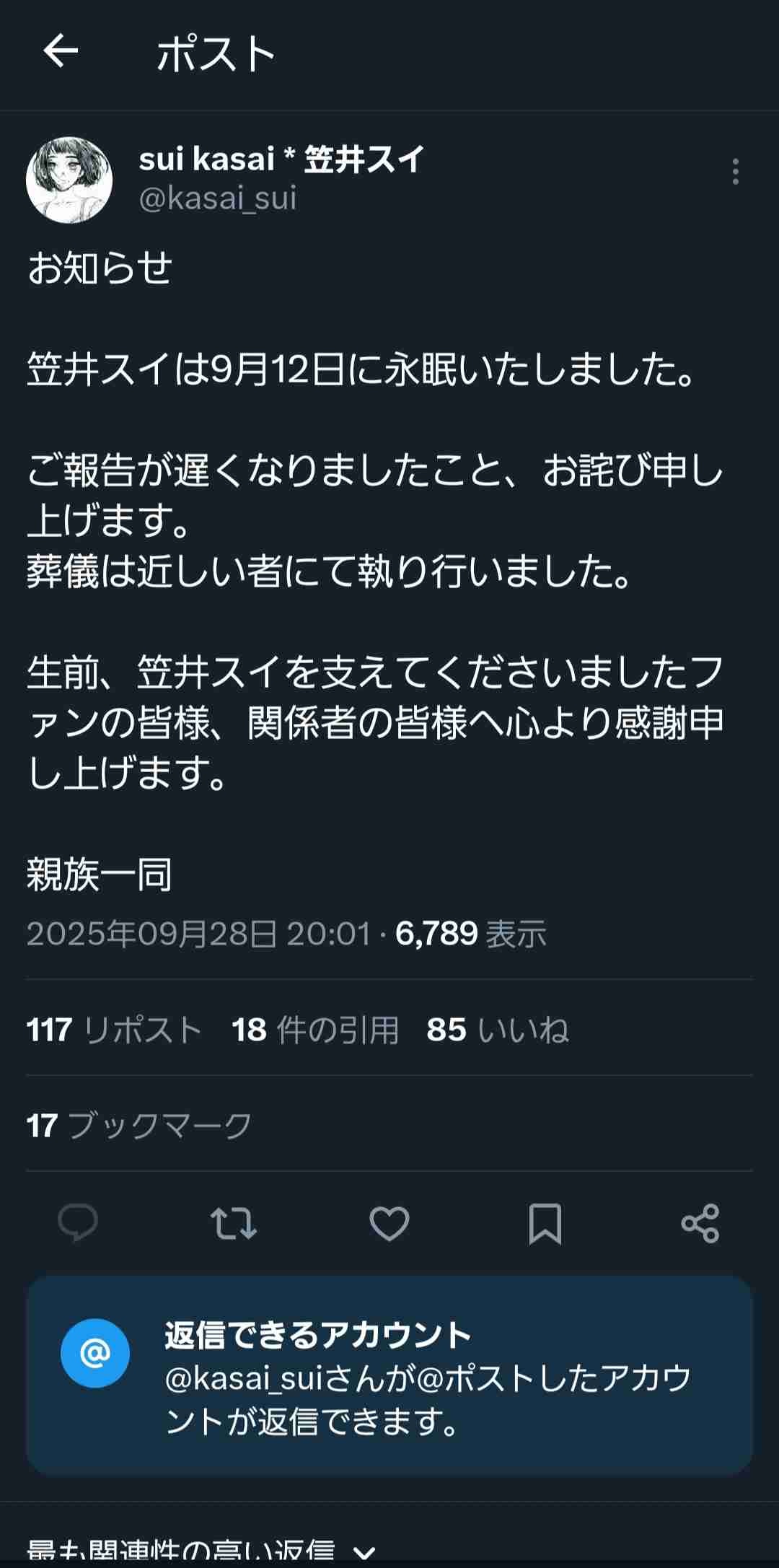Open the post's three-dot overflow menu
The height and width of the screenshot is (1568, 779).
[735, 172]
